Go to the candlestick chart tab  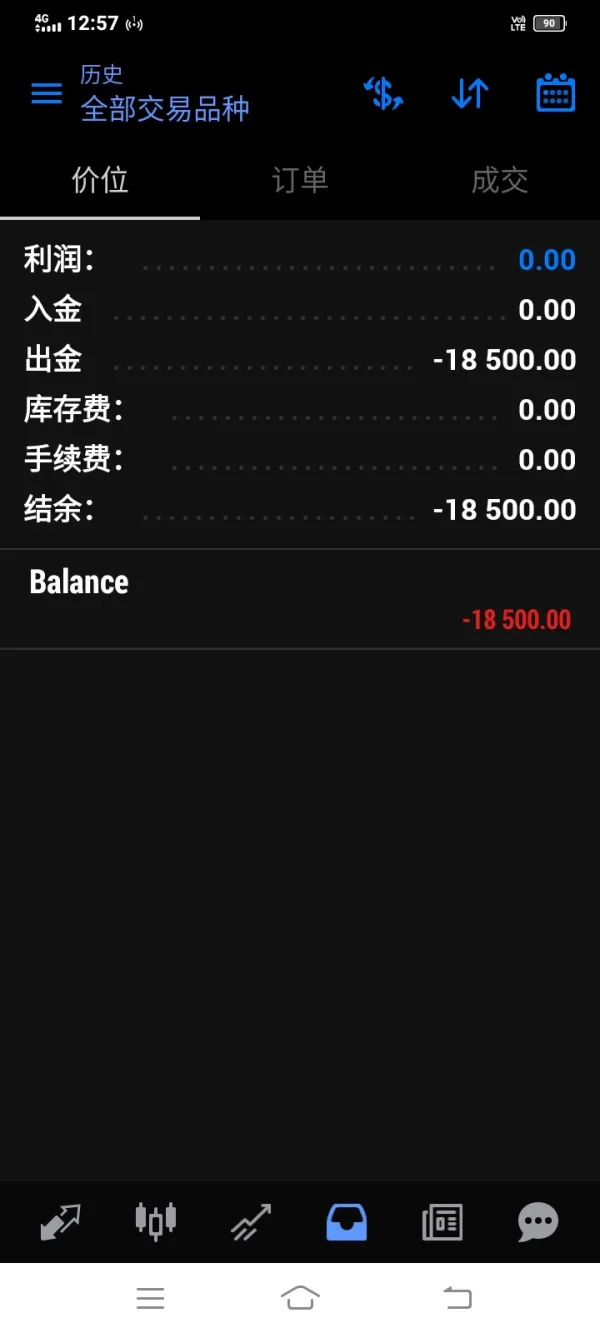click(x=155, y=1222)
